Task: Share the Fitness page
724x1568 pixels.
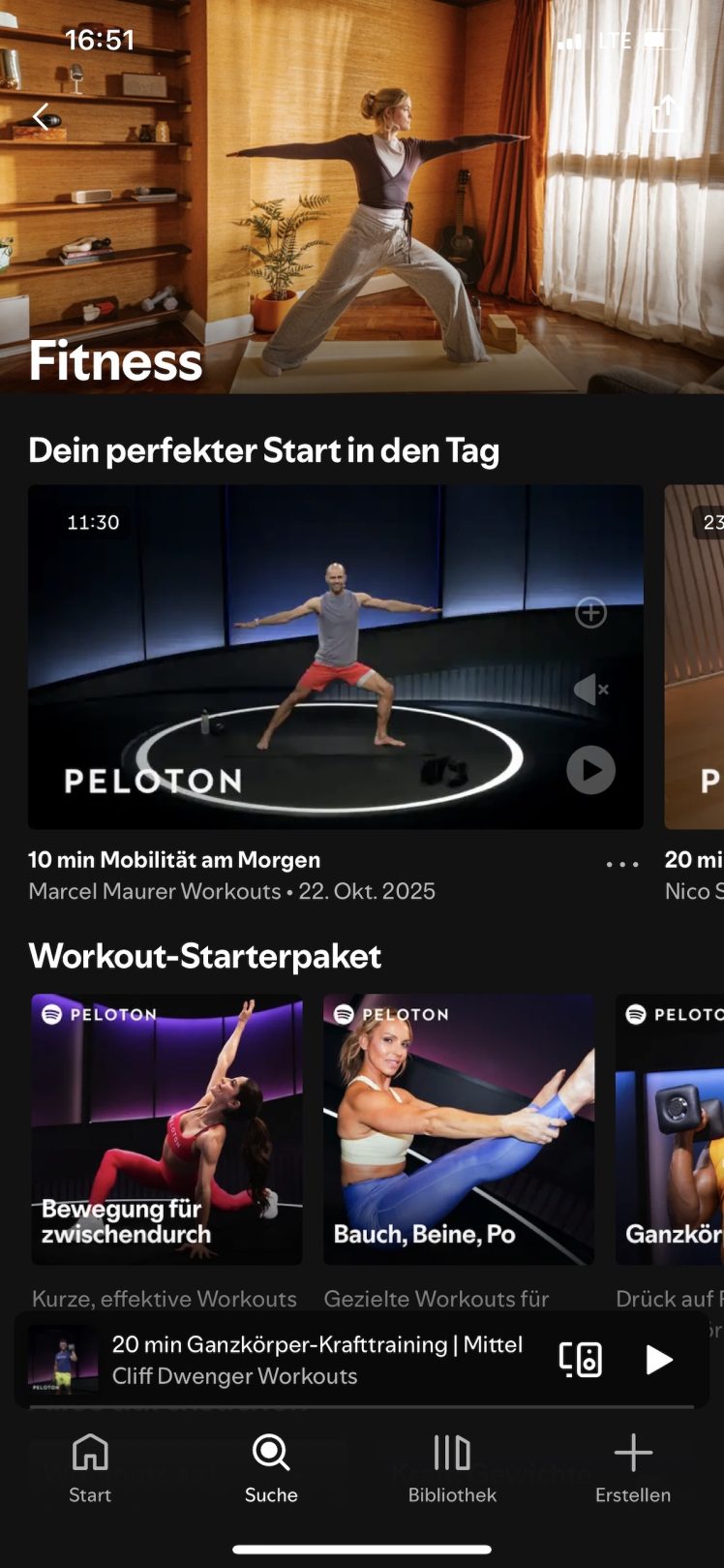Action: 667,115
